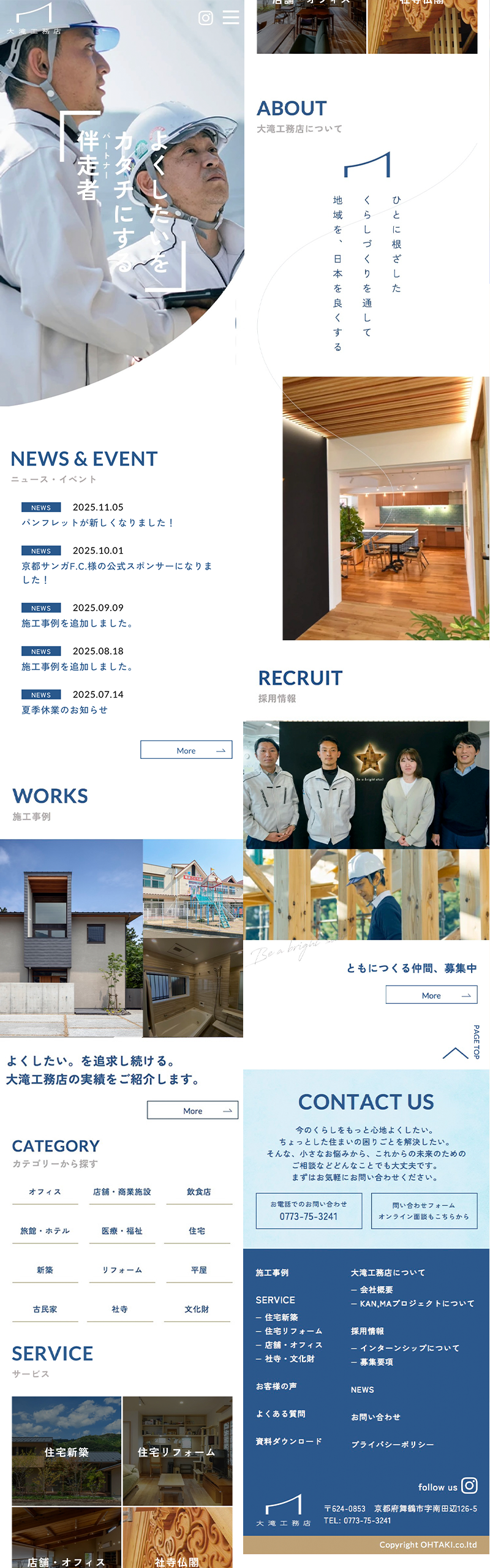Open the 京都サンガF.C. sponsor news item

tap(116, 566)
